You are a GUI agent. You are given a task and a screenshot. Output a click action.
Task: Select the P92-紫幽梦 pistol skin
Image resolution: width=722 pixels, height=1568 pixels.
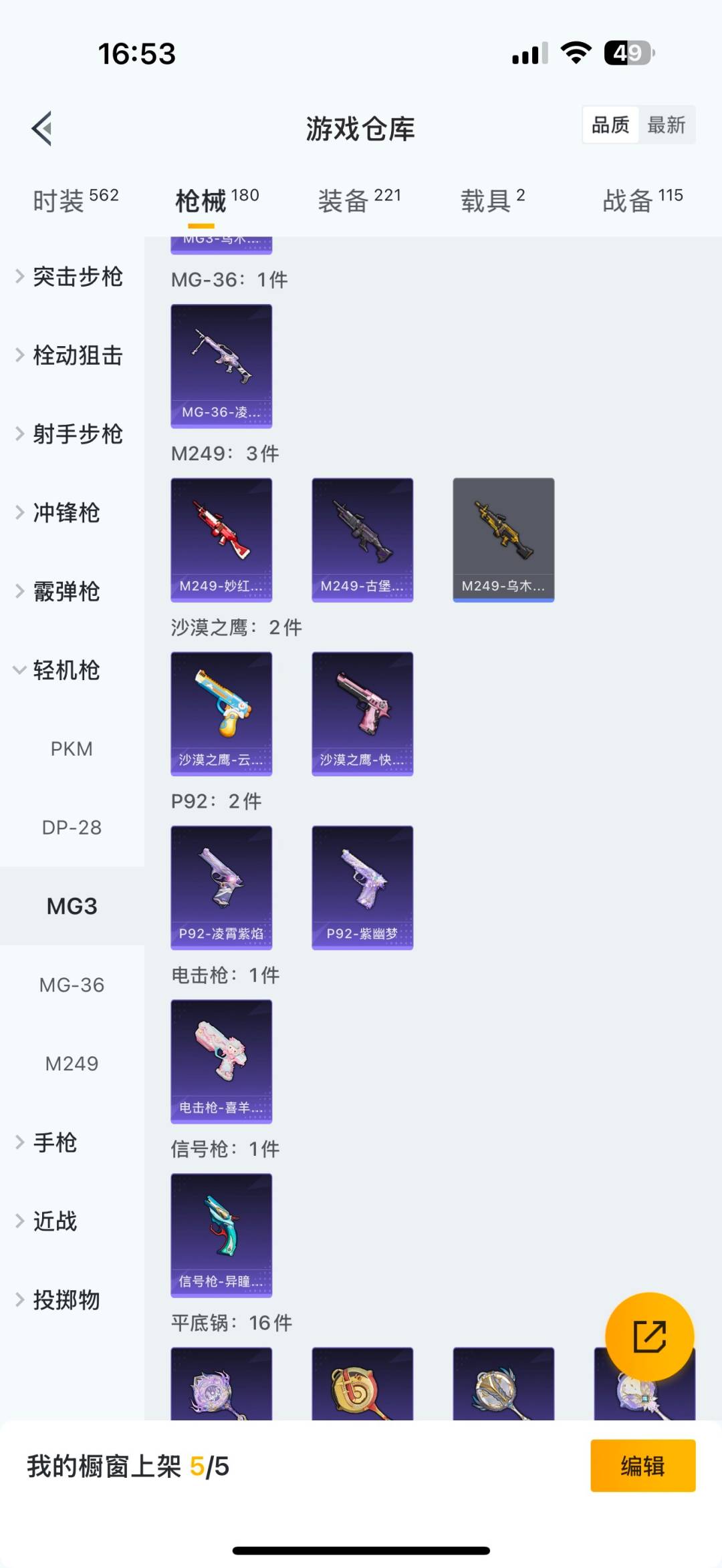tap(362, 886)
